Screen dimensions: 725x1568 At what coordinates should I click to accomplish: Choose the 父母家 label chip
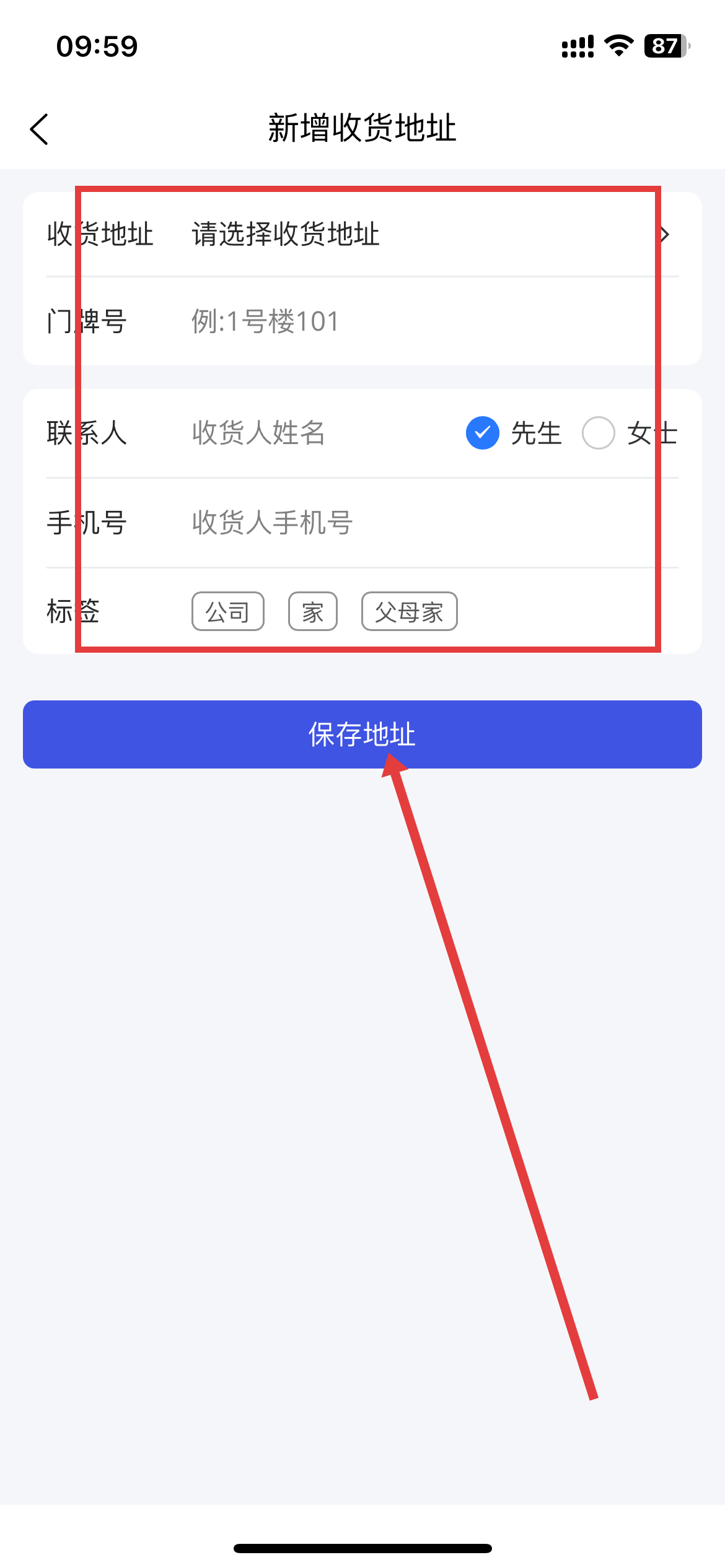click(410, 612)
